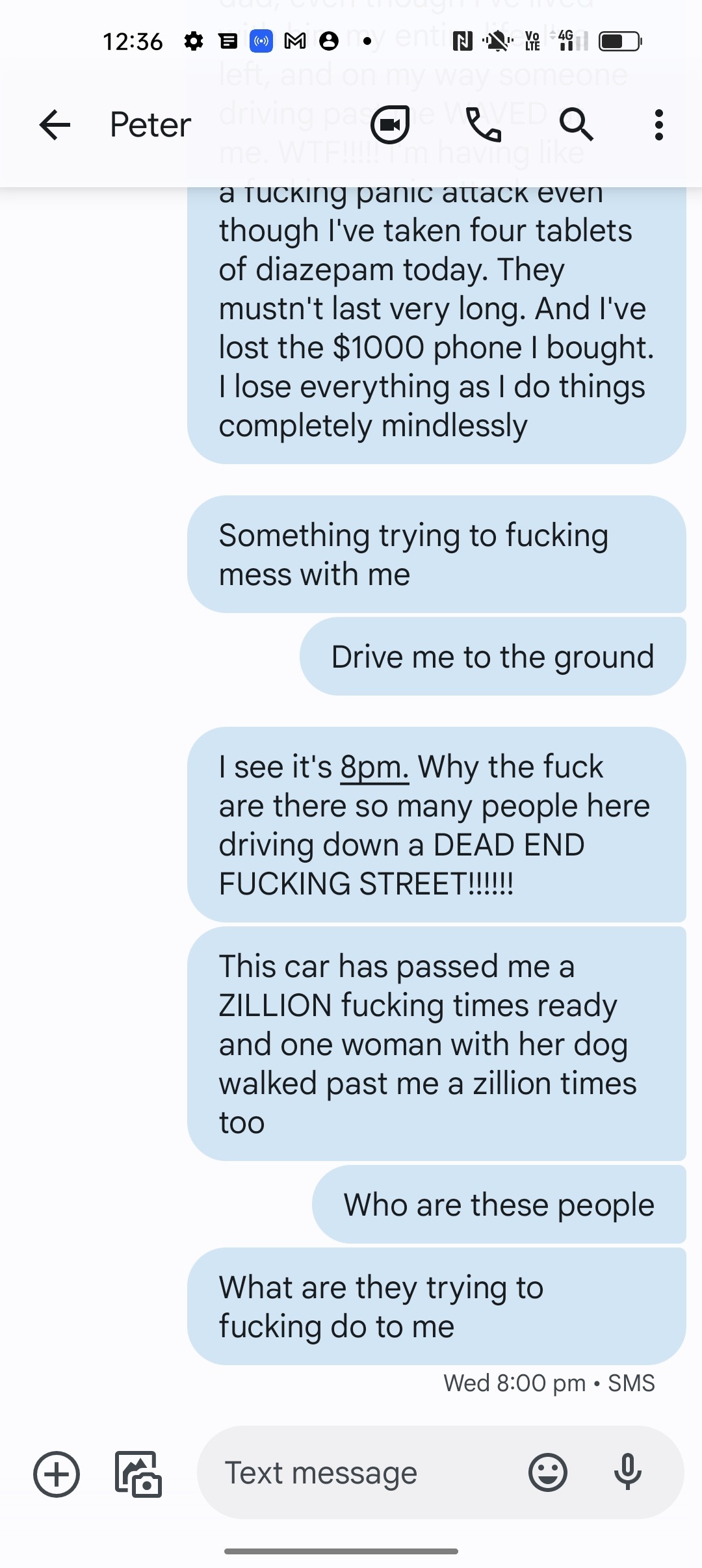
Task: Start a video call with Peter
Action: [390, 124]
